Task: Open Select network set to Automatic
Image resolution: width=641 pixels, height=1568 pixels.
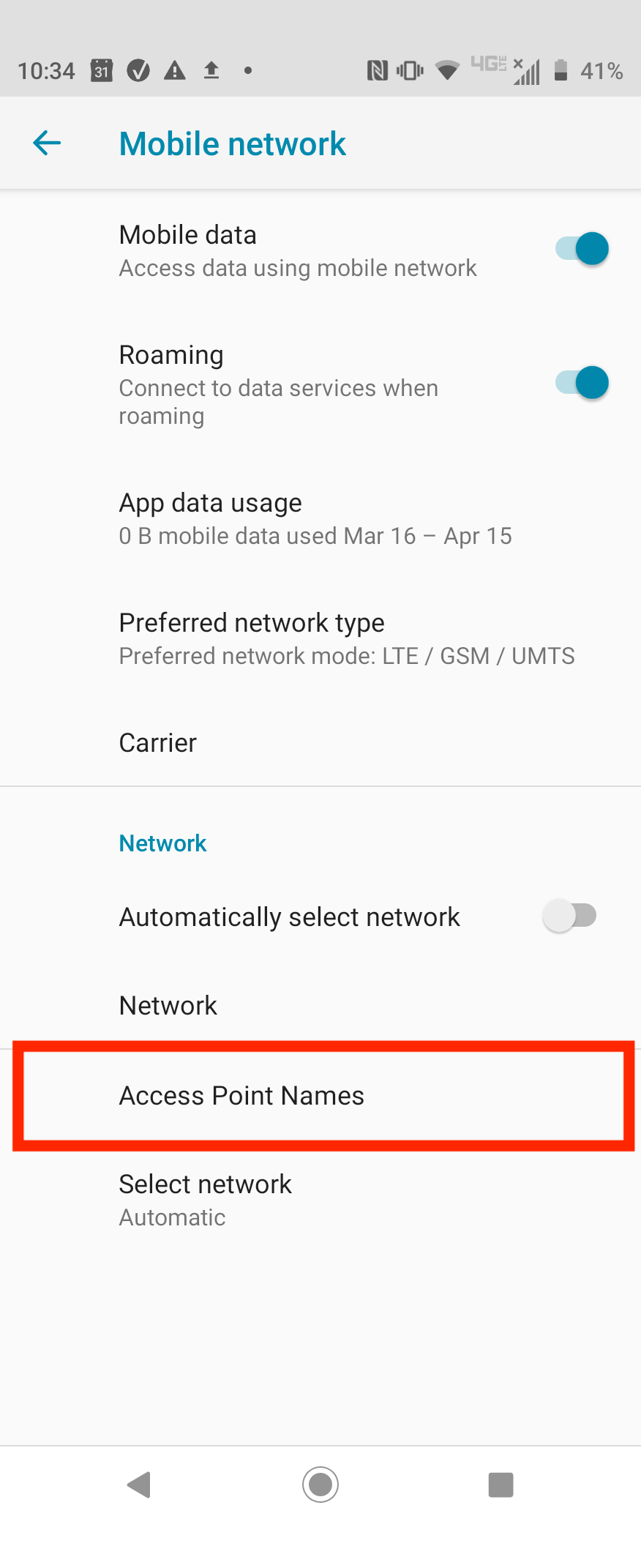Action: 205,1199
